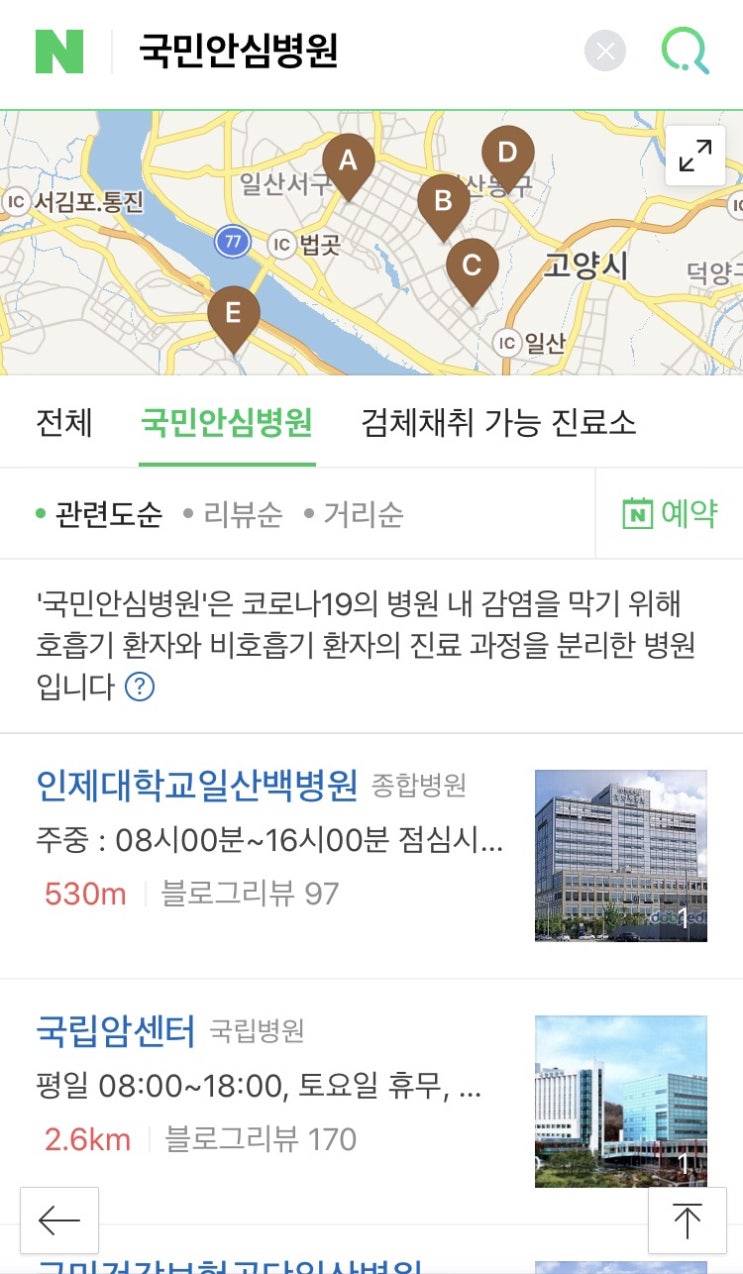This screenshot has width=743, height=1274.
Task: Go back with the left arrow button
Action: pyautogui.click(x=59, y=1220)
